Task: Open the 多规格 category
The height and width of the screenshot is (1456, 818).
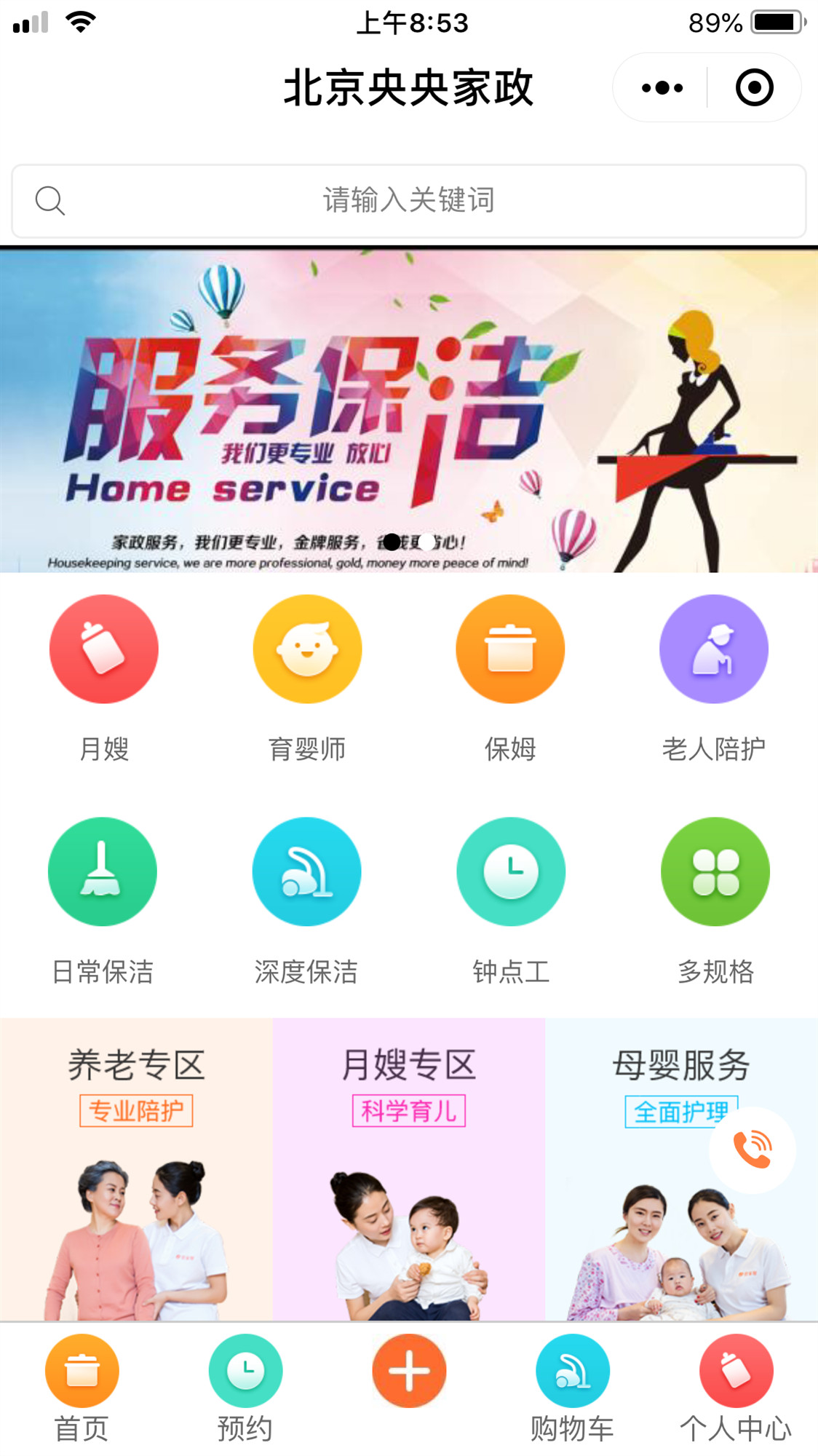Action: click(715, 872)
